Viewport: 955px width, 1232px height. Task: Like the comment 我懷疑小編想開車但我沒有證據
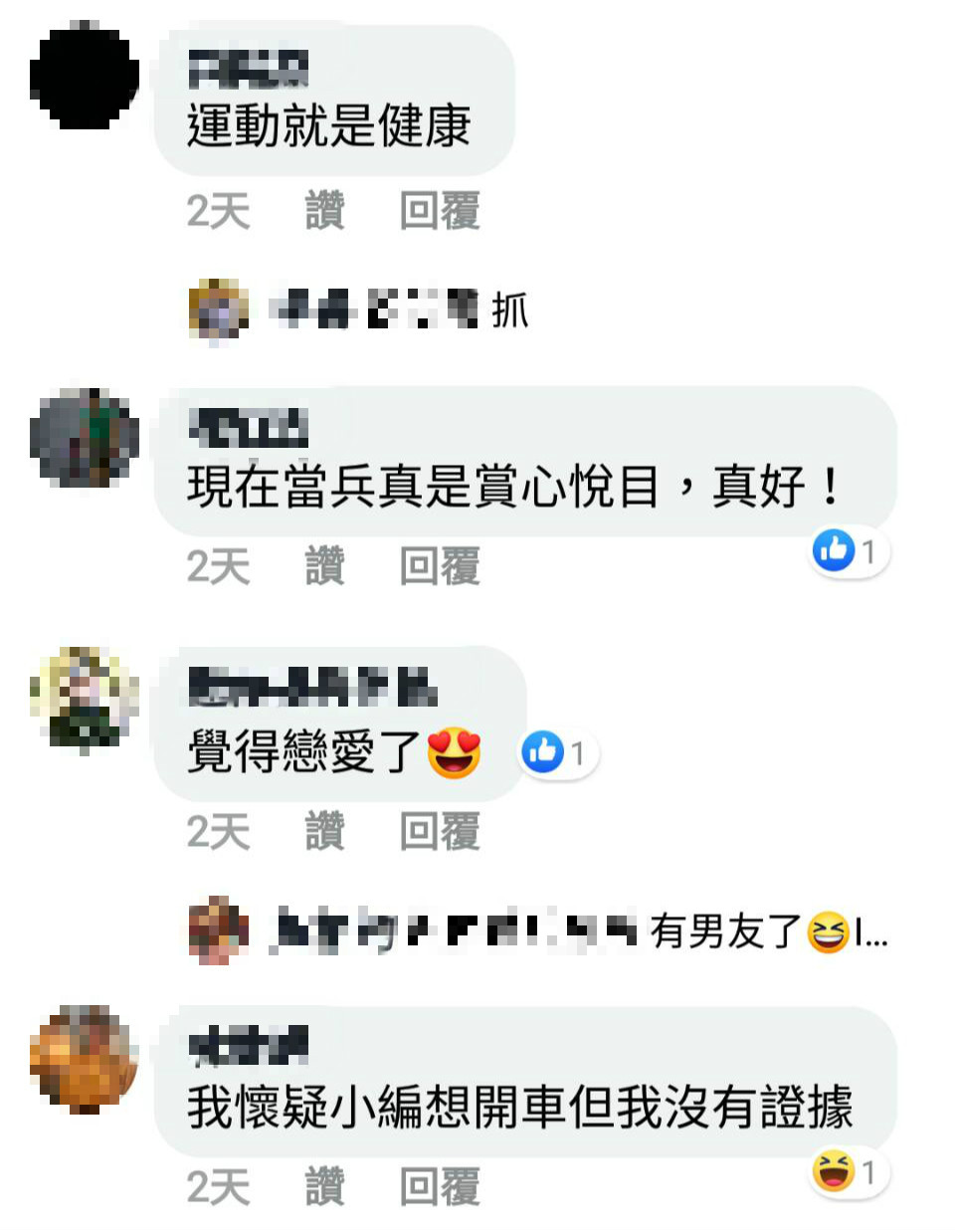324,1186
